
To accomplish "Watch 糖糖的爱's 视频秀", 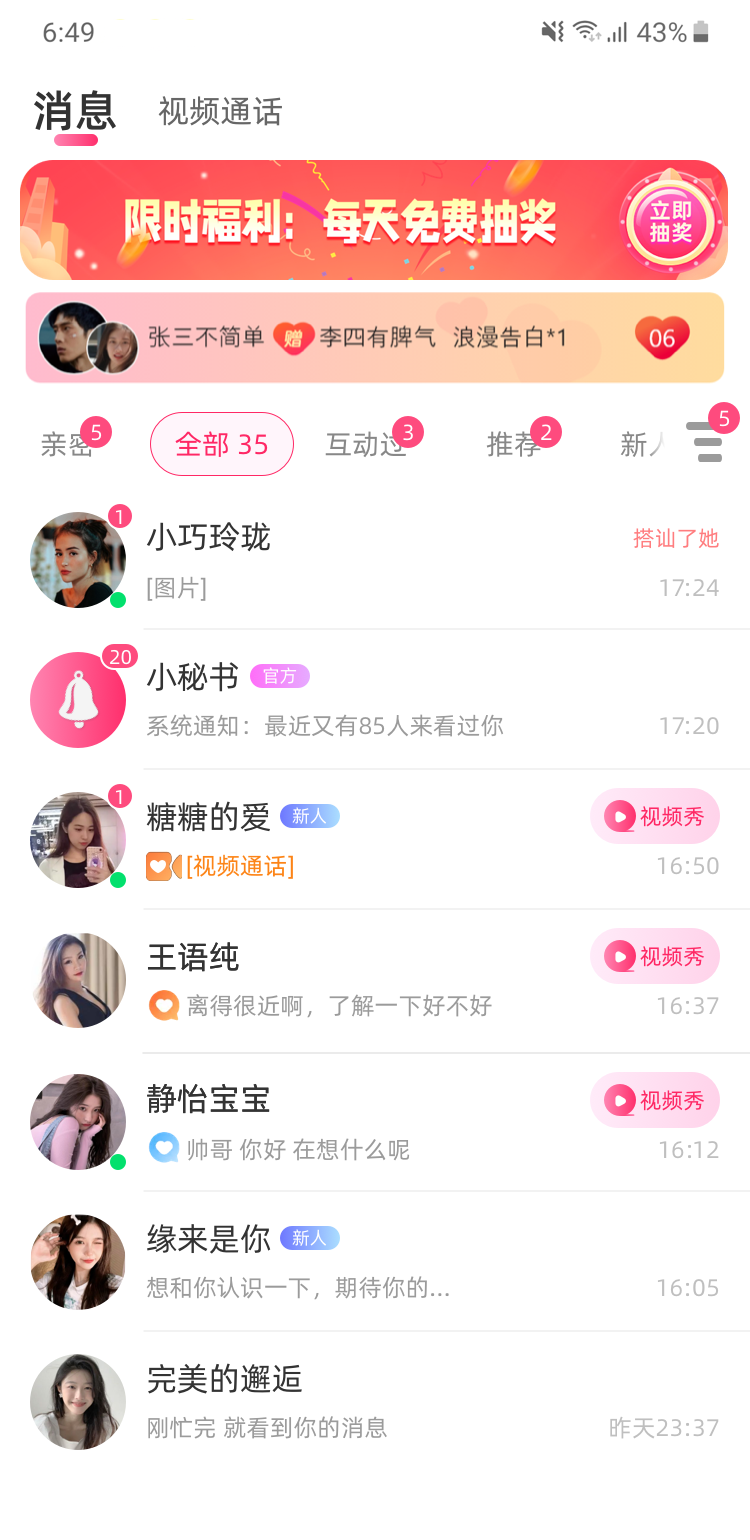I will [655, 817].
